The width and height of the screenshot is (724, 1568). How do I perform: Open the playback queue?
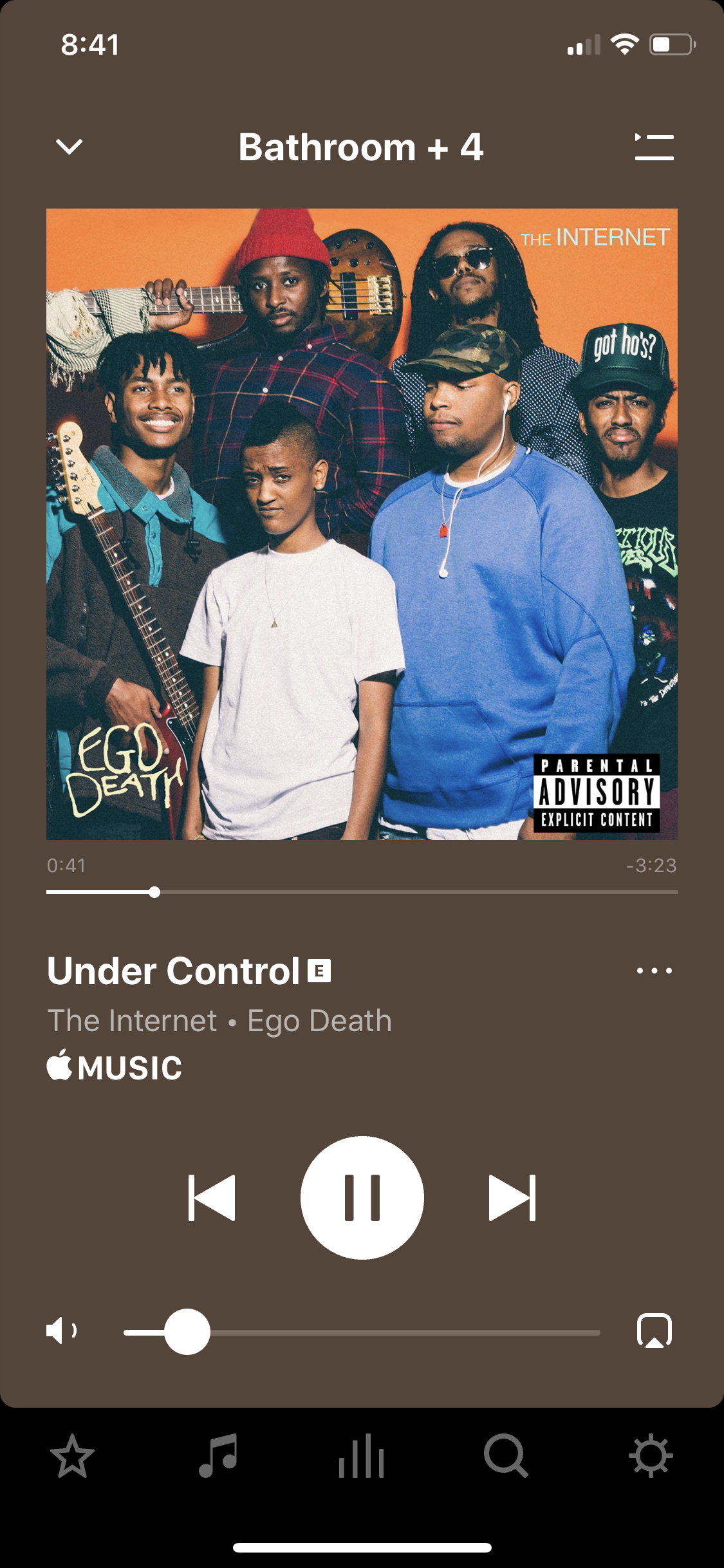pyautogui.click(x=654, y=147)
